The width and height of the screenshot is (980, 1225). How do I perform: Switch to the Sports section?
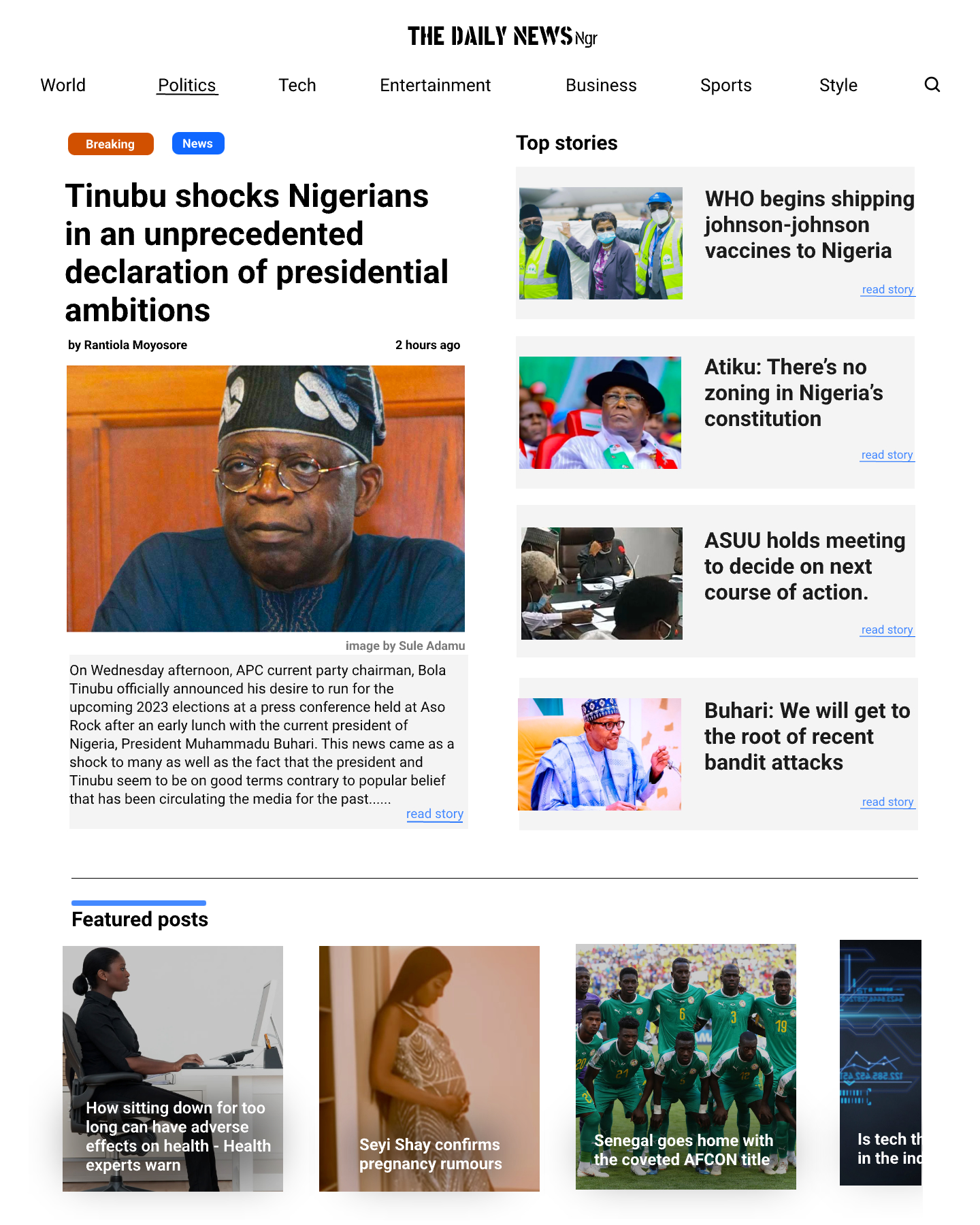pos(725,85)
